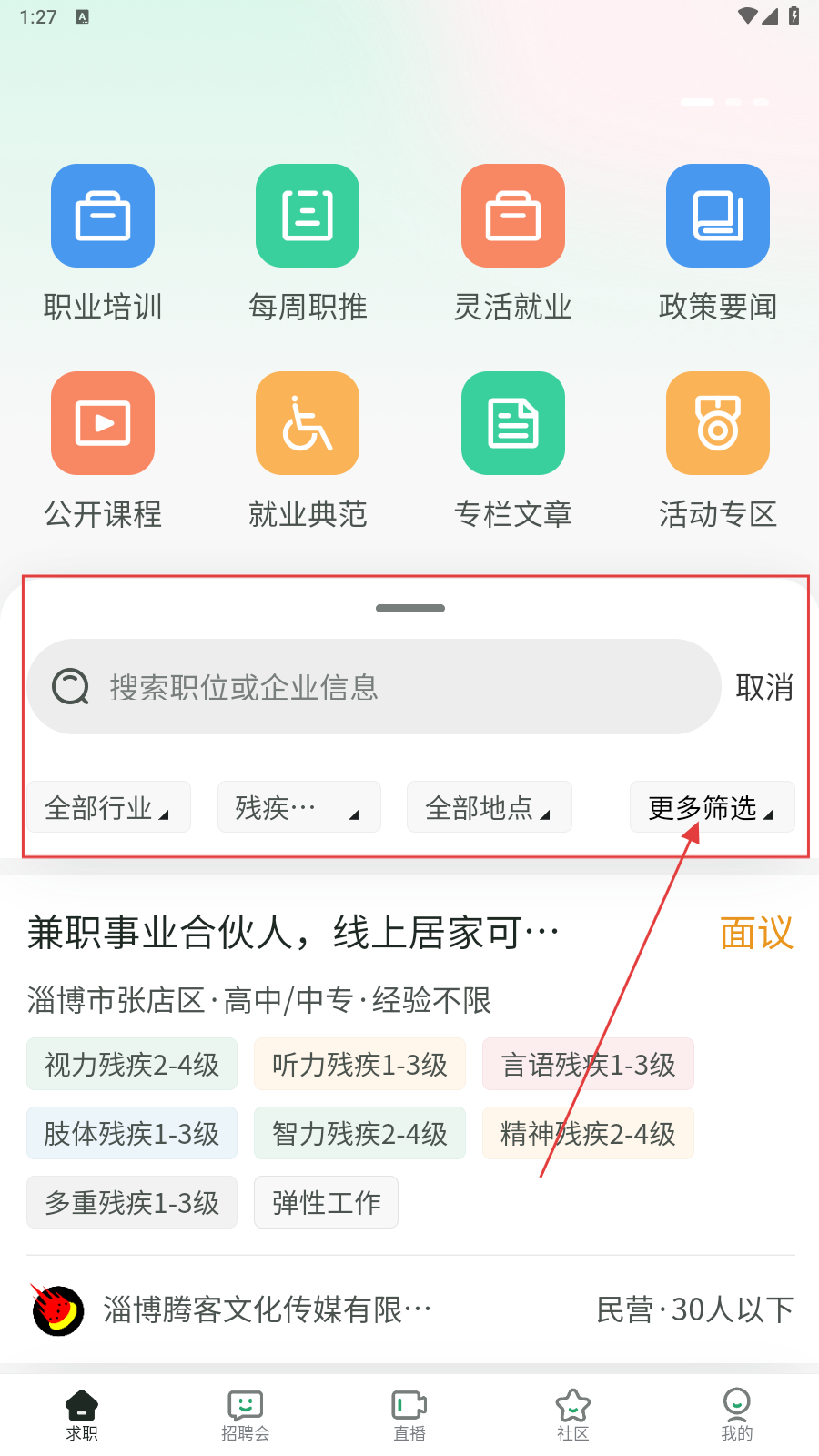
Task: Select the 求职 tab
Action: tap(82, 1415)
